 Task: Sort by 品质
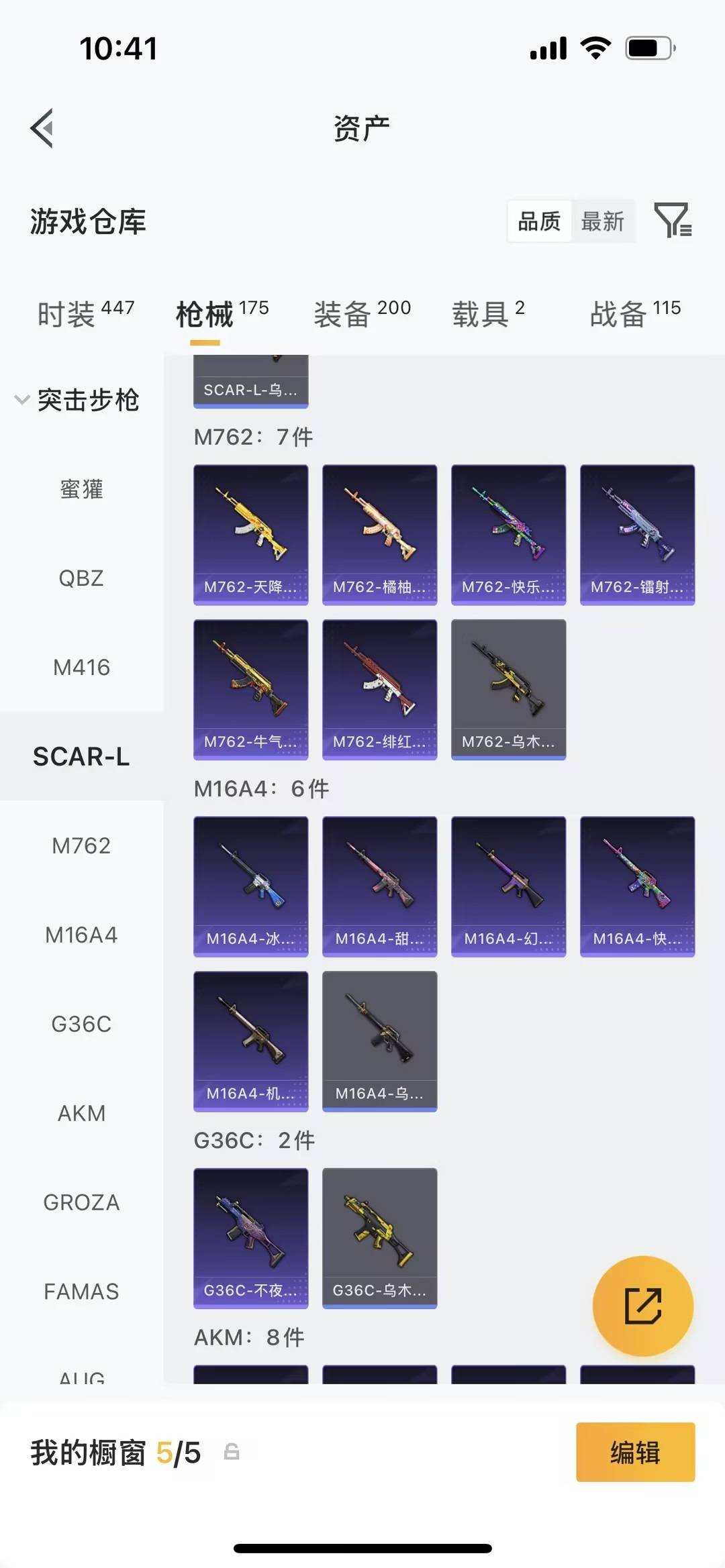coord(539,221)
